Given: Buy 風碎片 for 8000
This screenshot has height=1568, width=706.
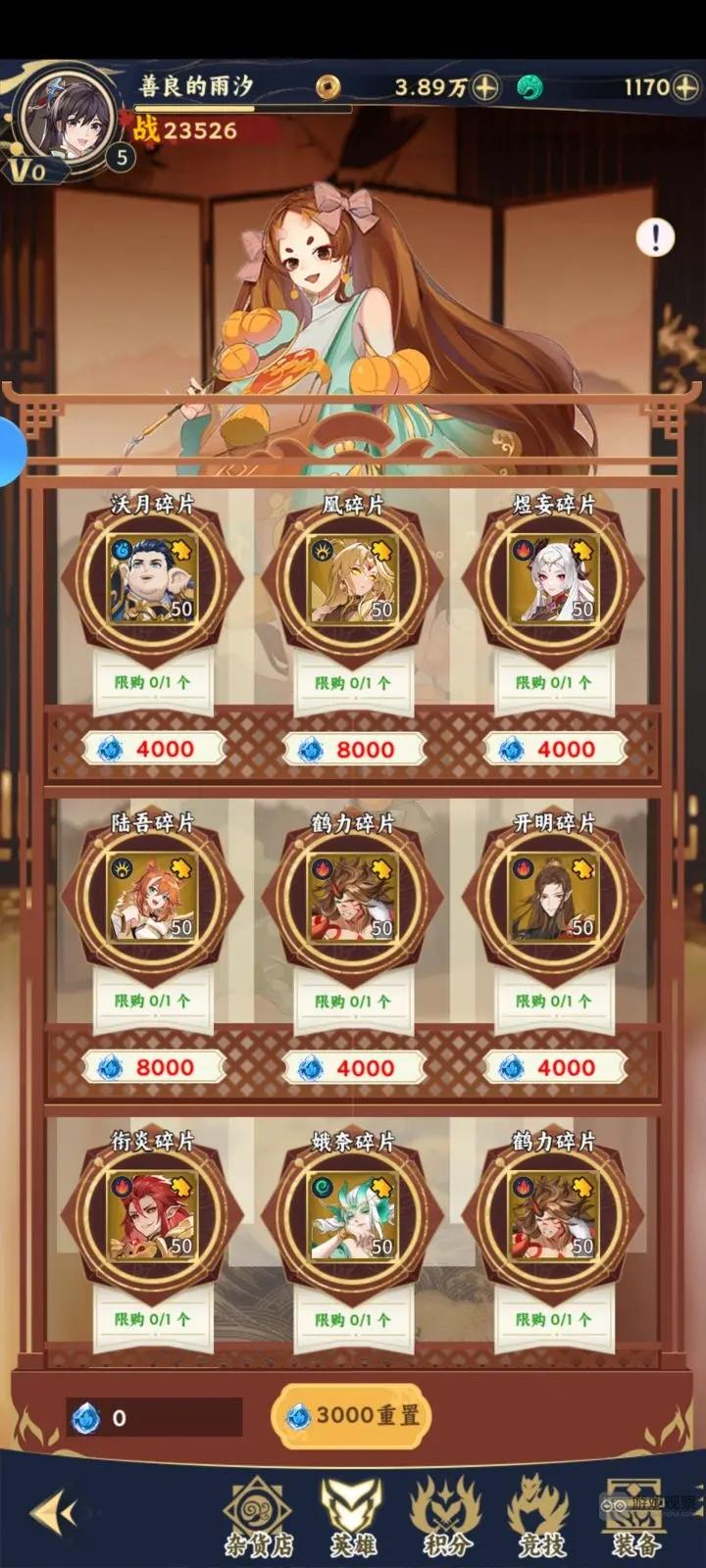Looking at the screenshot, I should pyautogui.click(x=353, y=750).
